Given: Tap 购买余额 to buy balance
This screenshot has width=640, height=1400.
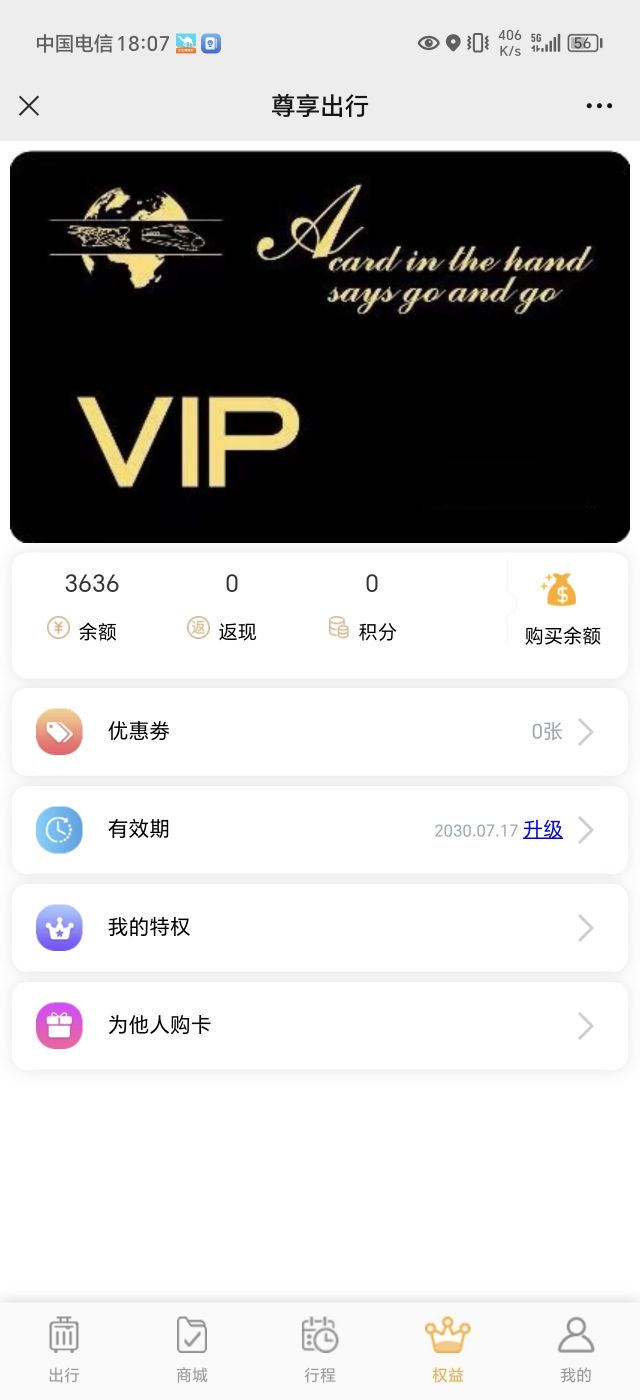Looking at the screenshot, I should coord(562,610).
